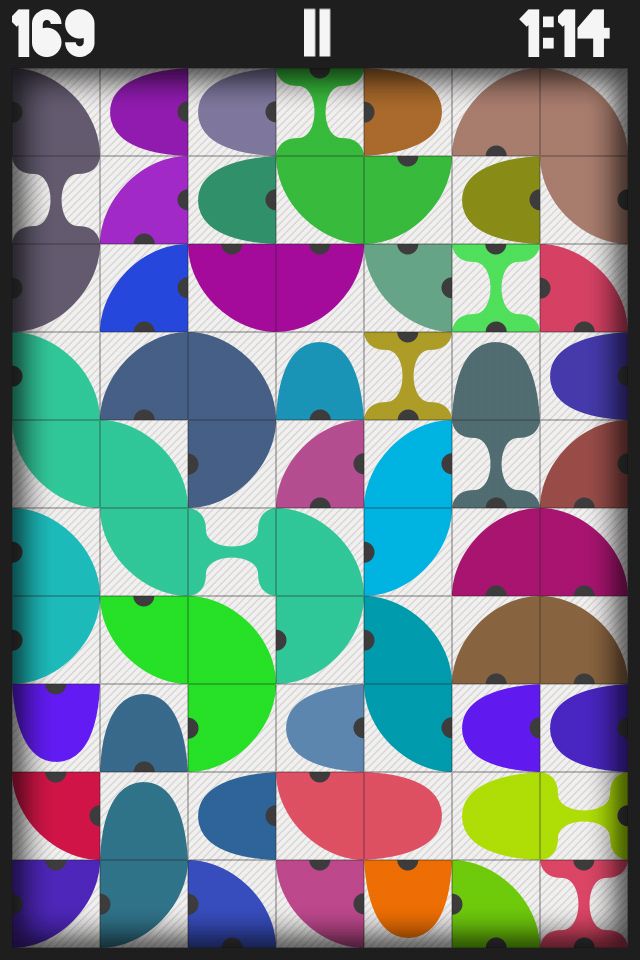Rotate the lavender oval tile
The width and height of the screenshot is (640, 960).
coord(234,110)
